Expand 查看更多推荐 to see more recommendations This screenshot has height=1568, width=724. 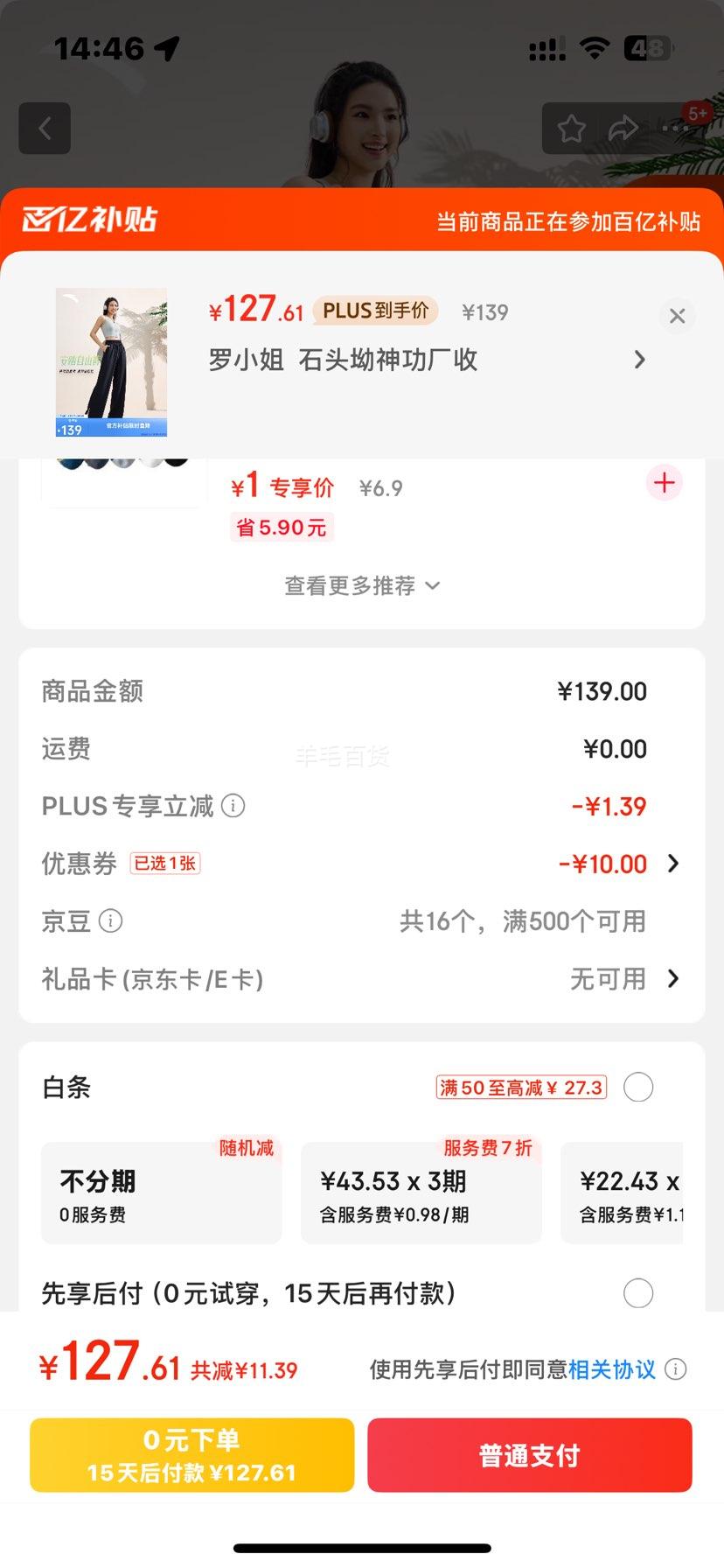coord(362,585)
